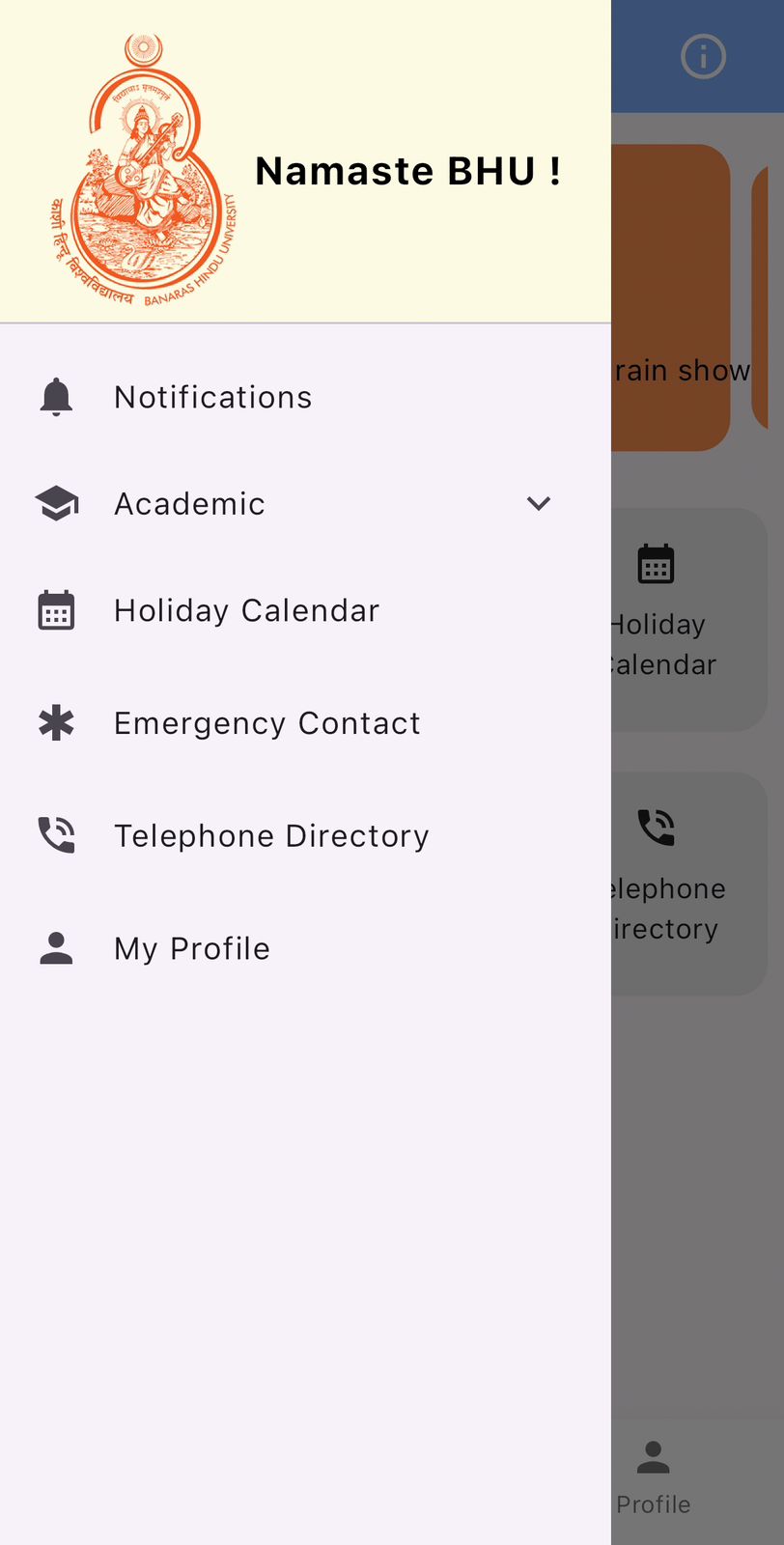The width and height of the screenshot is (784, 1545).
Task: Click the Notifications bell icon
Action: click(56, 396)
